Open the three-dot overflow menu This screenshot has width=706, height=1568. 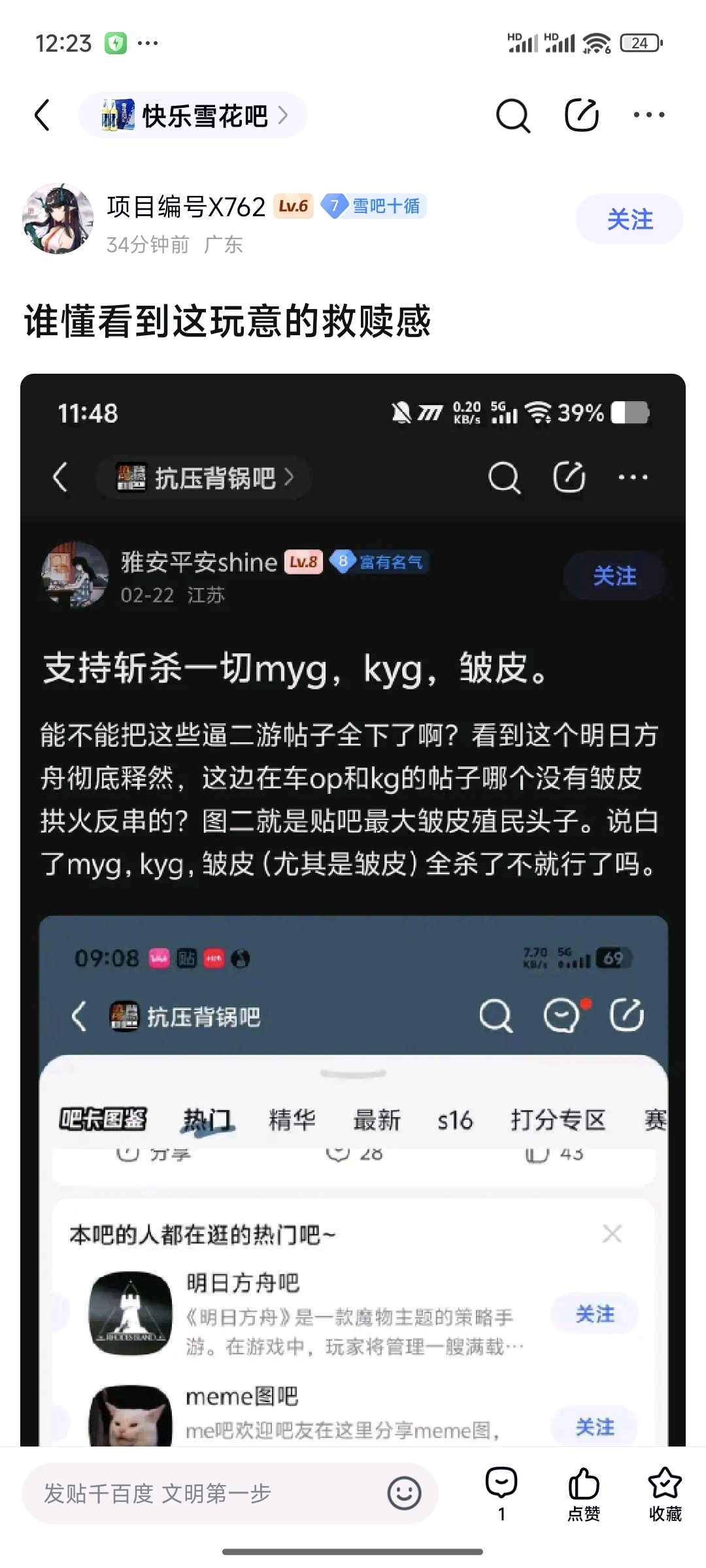(648, 116)
